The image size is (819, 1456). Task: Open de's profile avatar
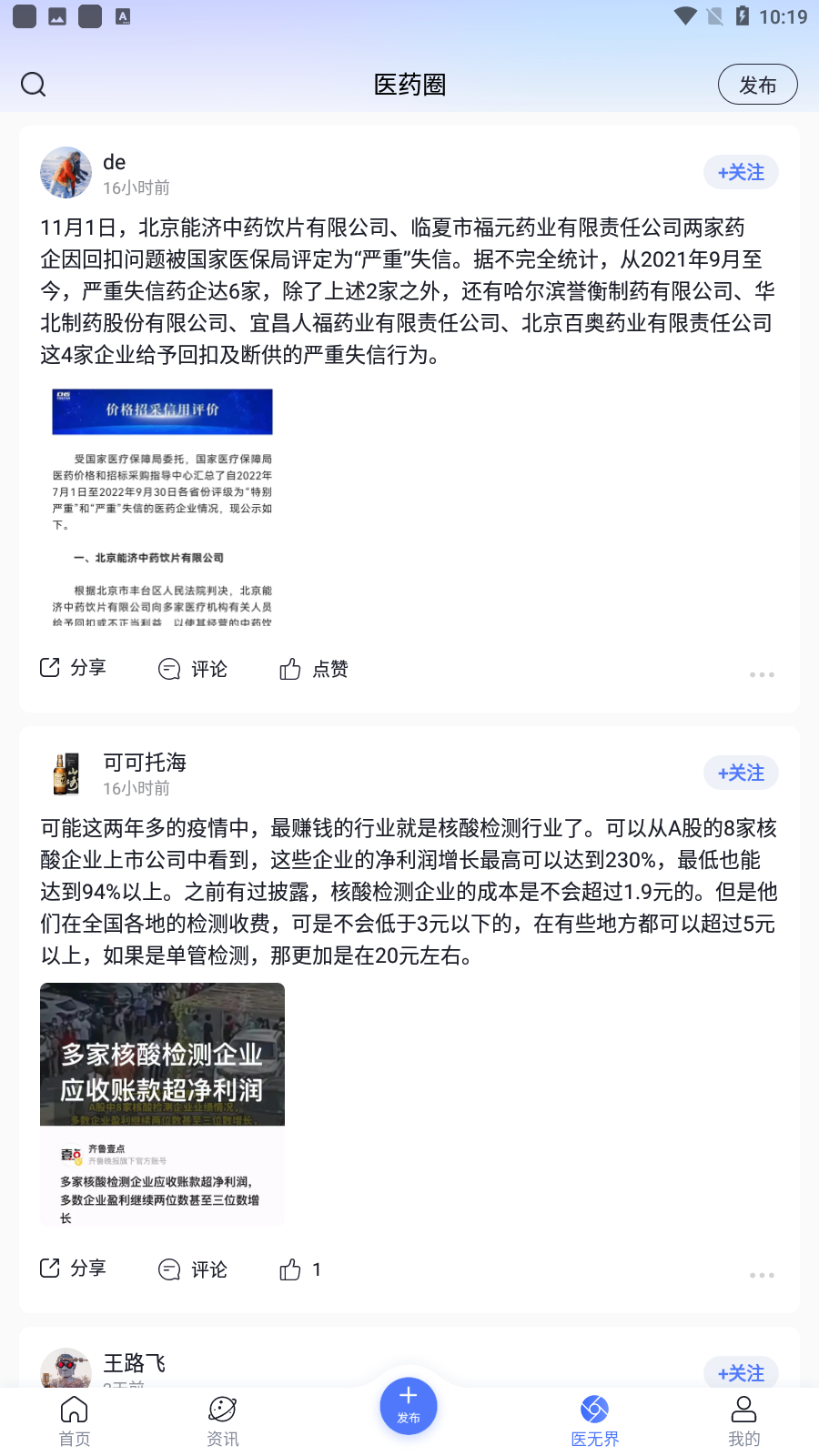(66, 172)
